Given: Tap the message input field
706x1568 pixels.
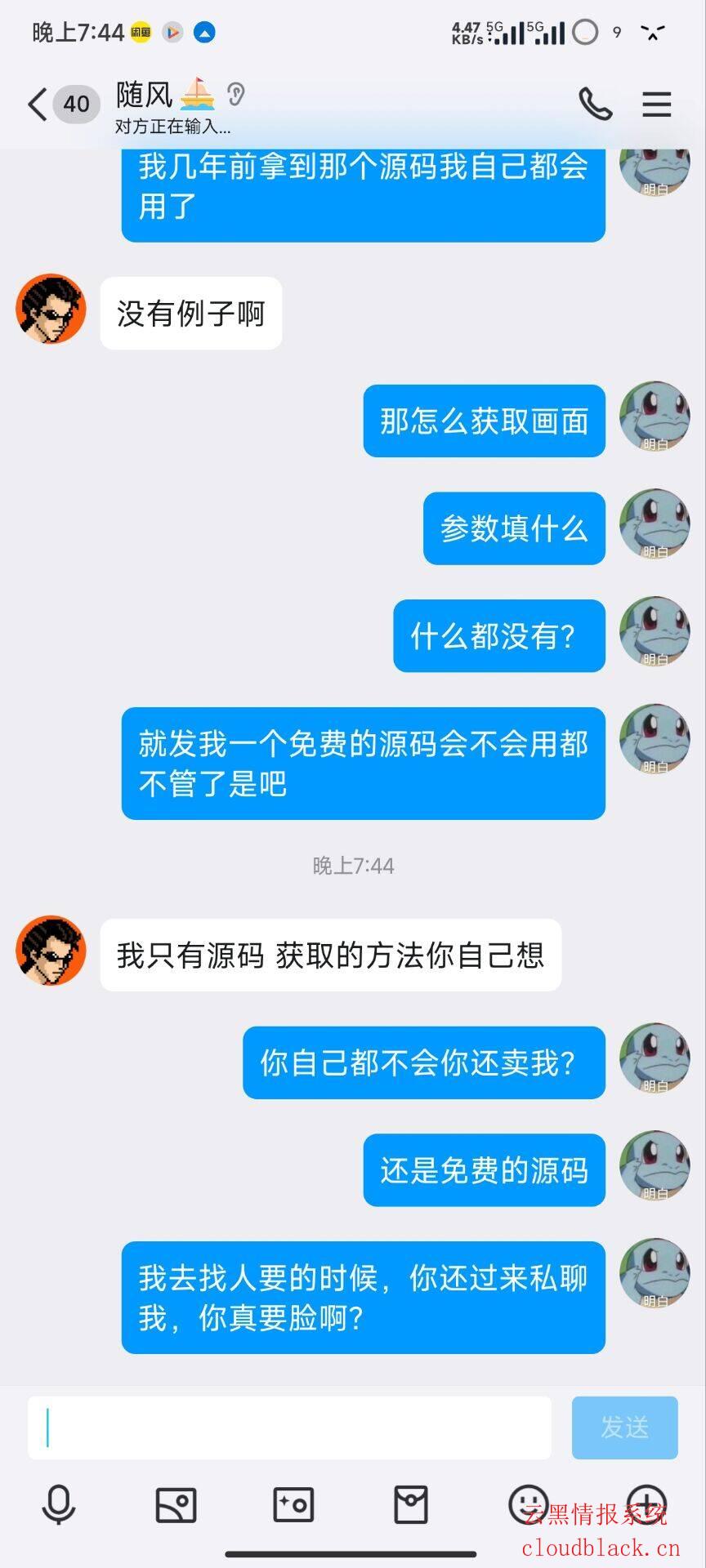Looking at the screenshot, I should pos(289,1428).
